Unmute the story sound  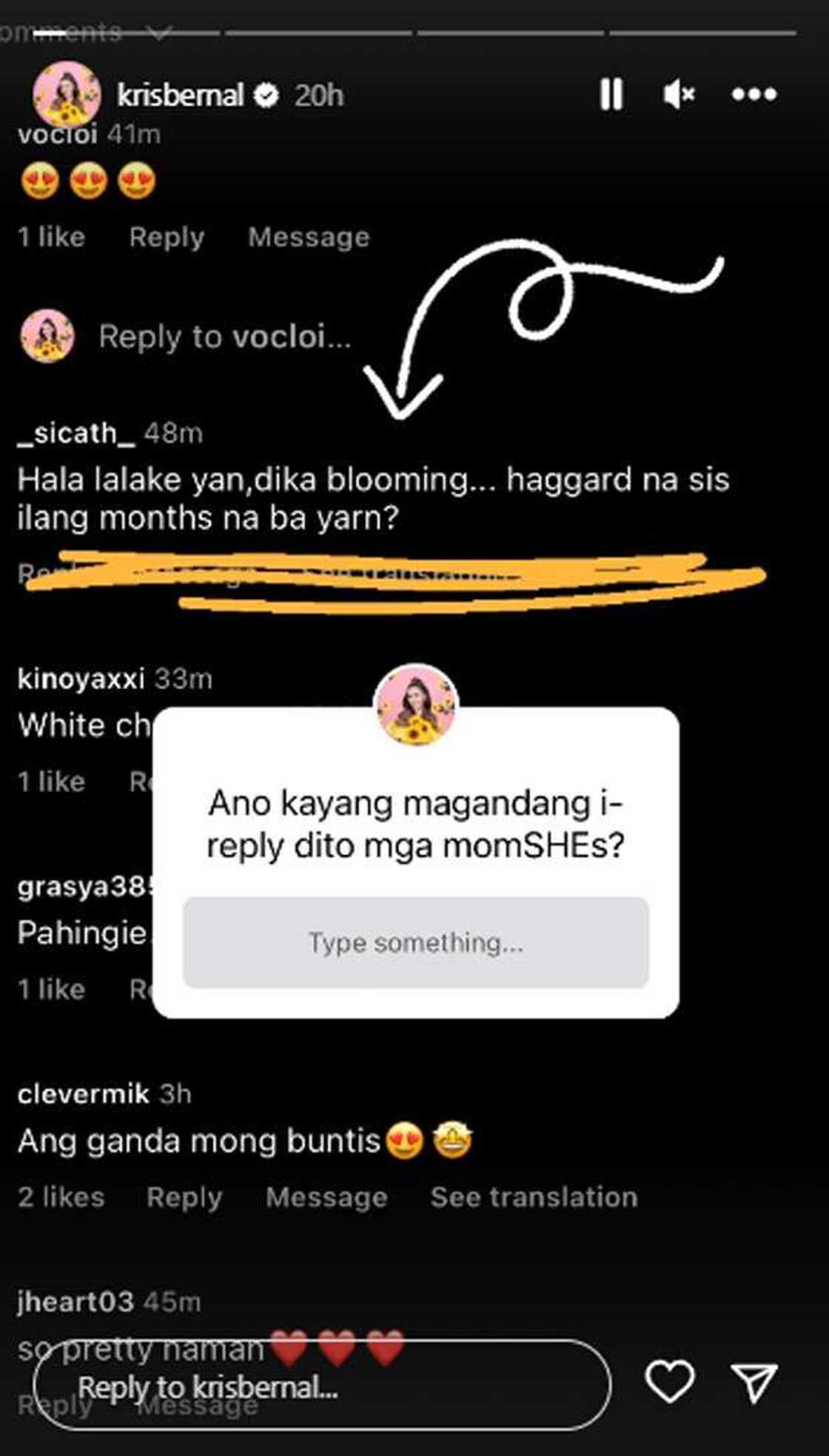678,95
